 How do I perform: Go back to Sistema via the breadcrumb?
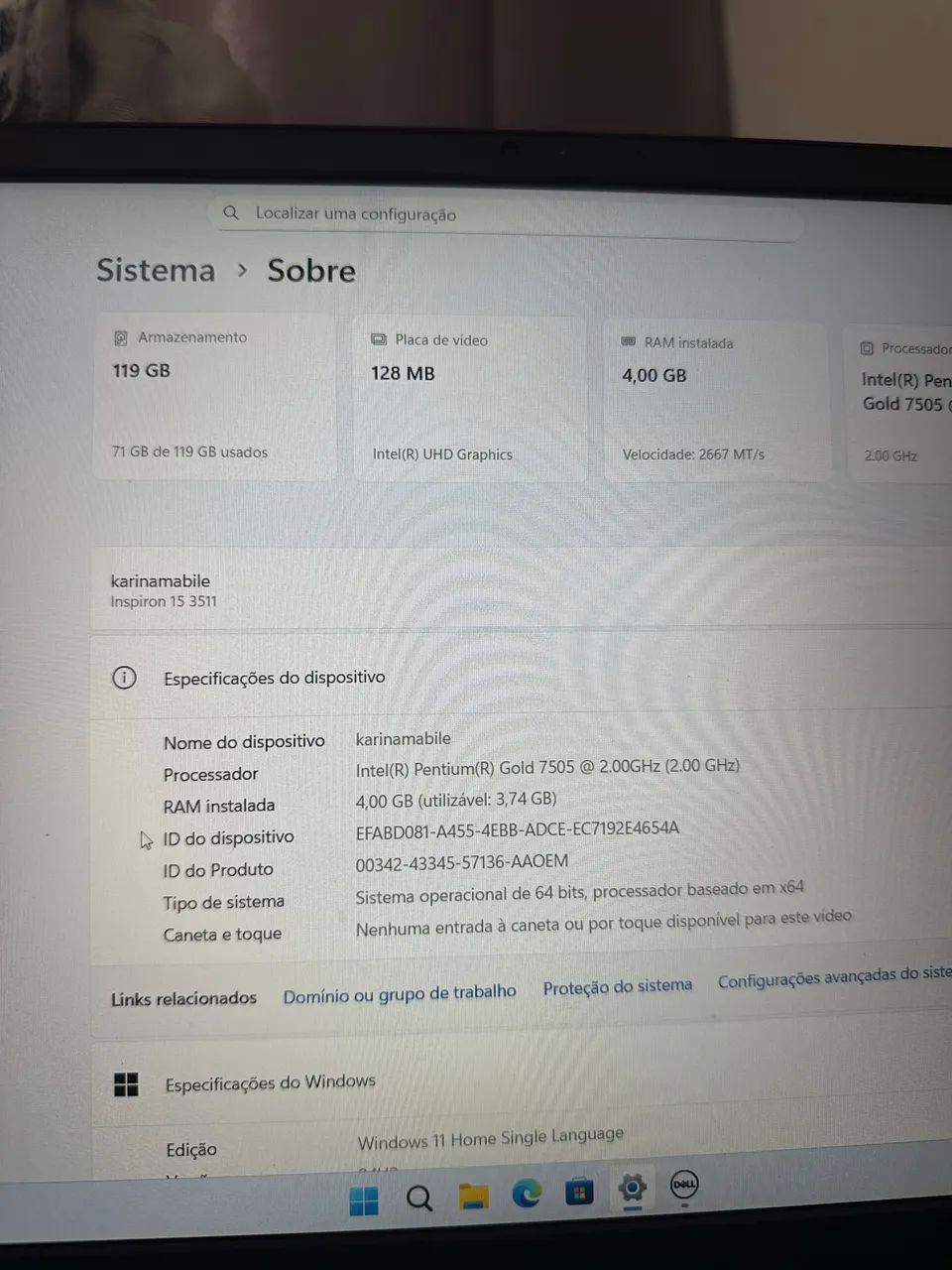coord(156,270)
